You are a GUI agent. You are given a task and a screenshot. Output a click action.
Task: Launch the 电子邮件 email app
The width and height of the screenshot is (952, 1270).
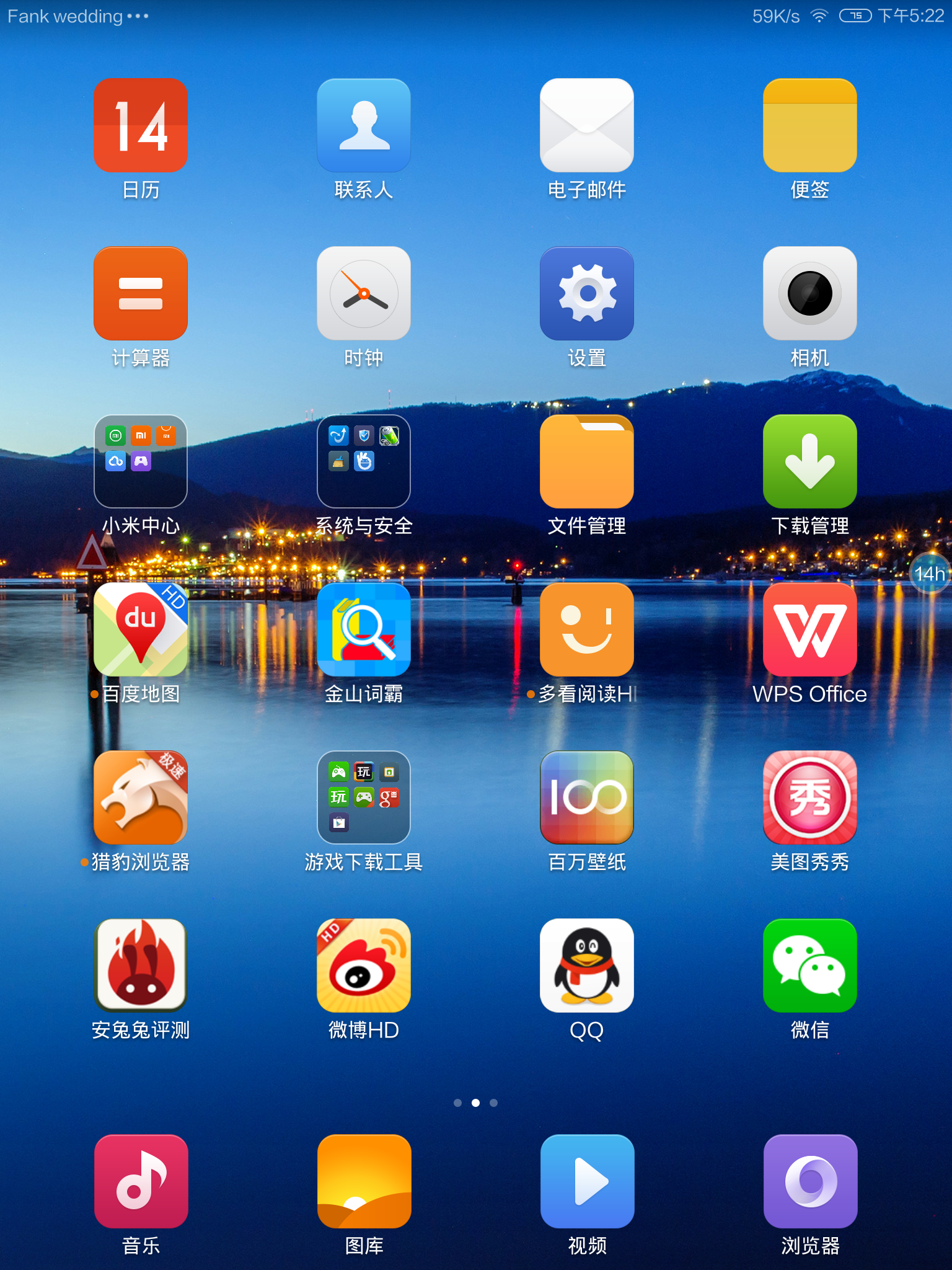pos(587,125)
